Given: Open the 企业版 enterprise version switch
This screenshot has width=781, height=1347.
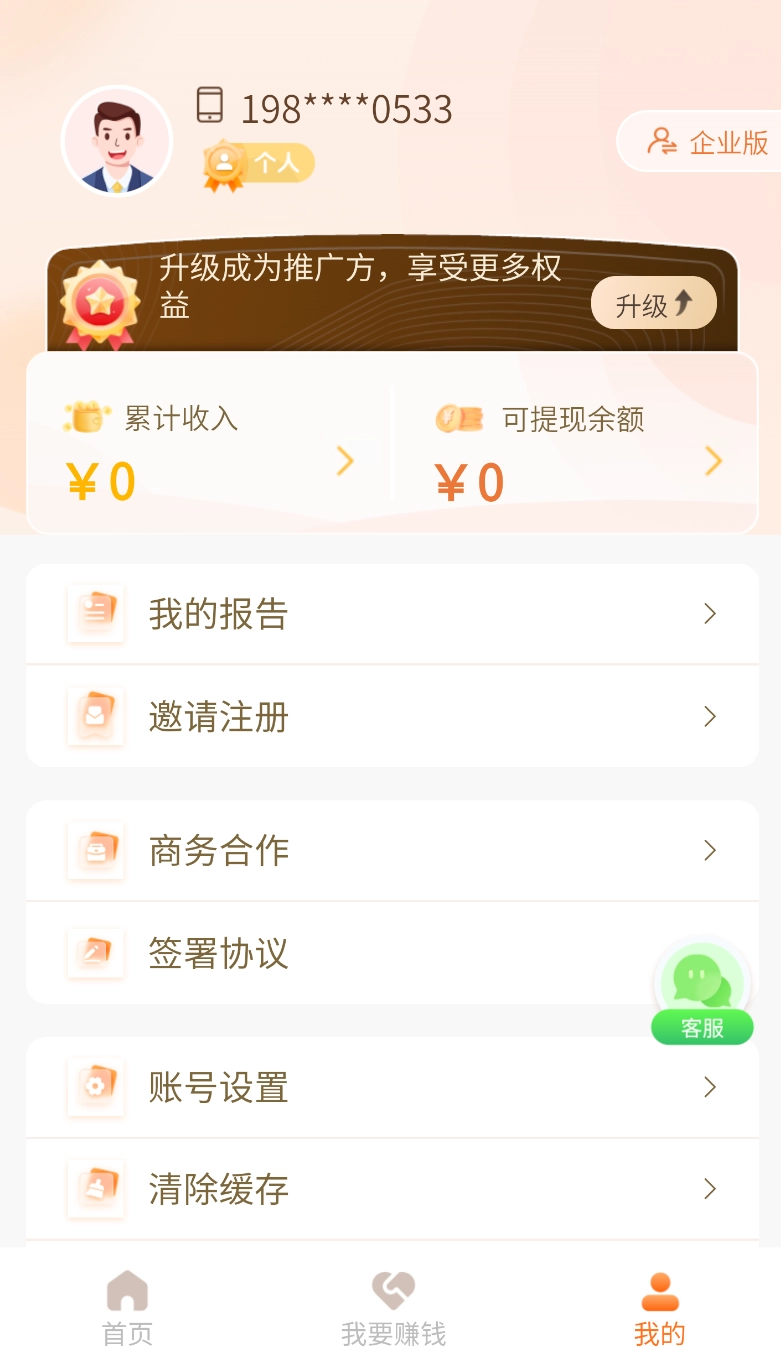Looking at the screenshot, I should [714, 141].
